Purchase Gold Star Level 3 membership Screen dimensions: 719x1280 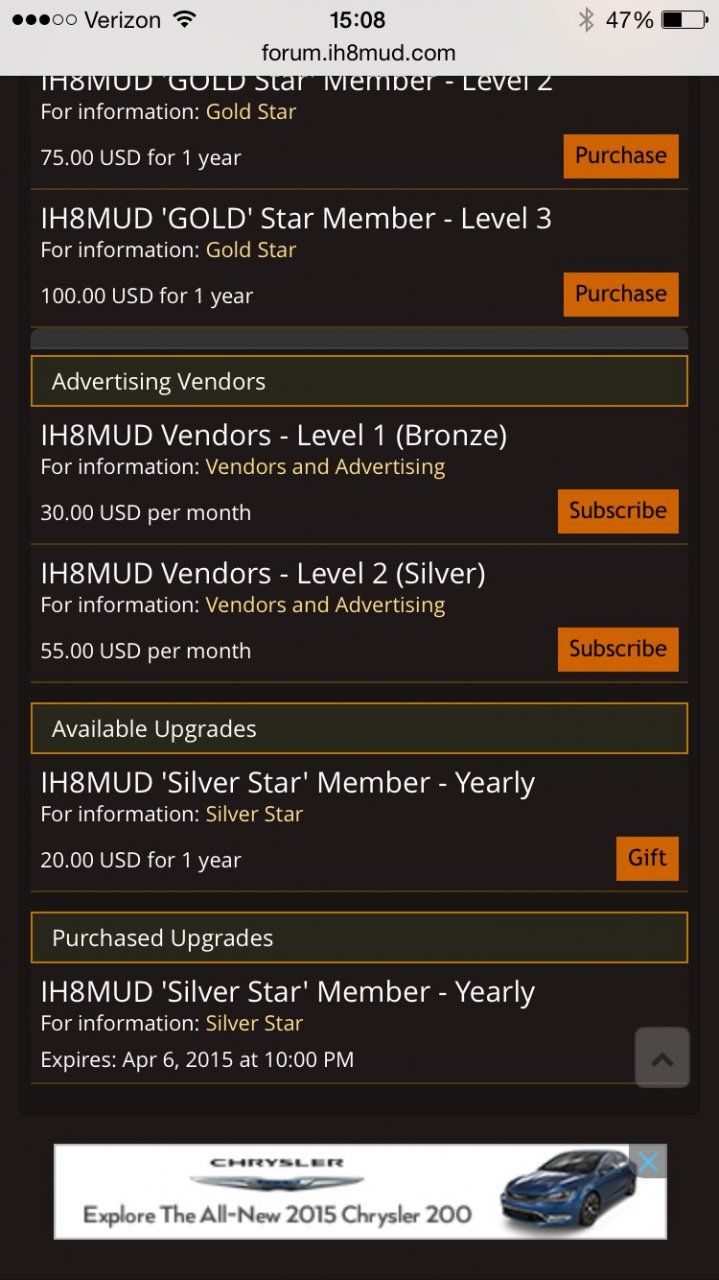click(620, 294)
